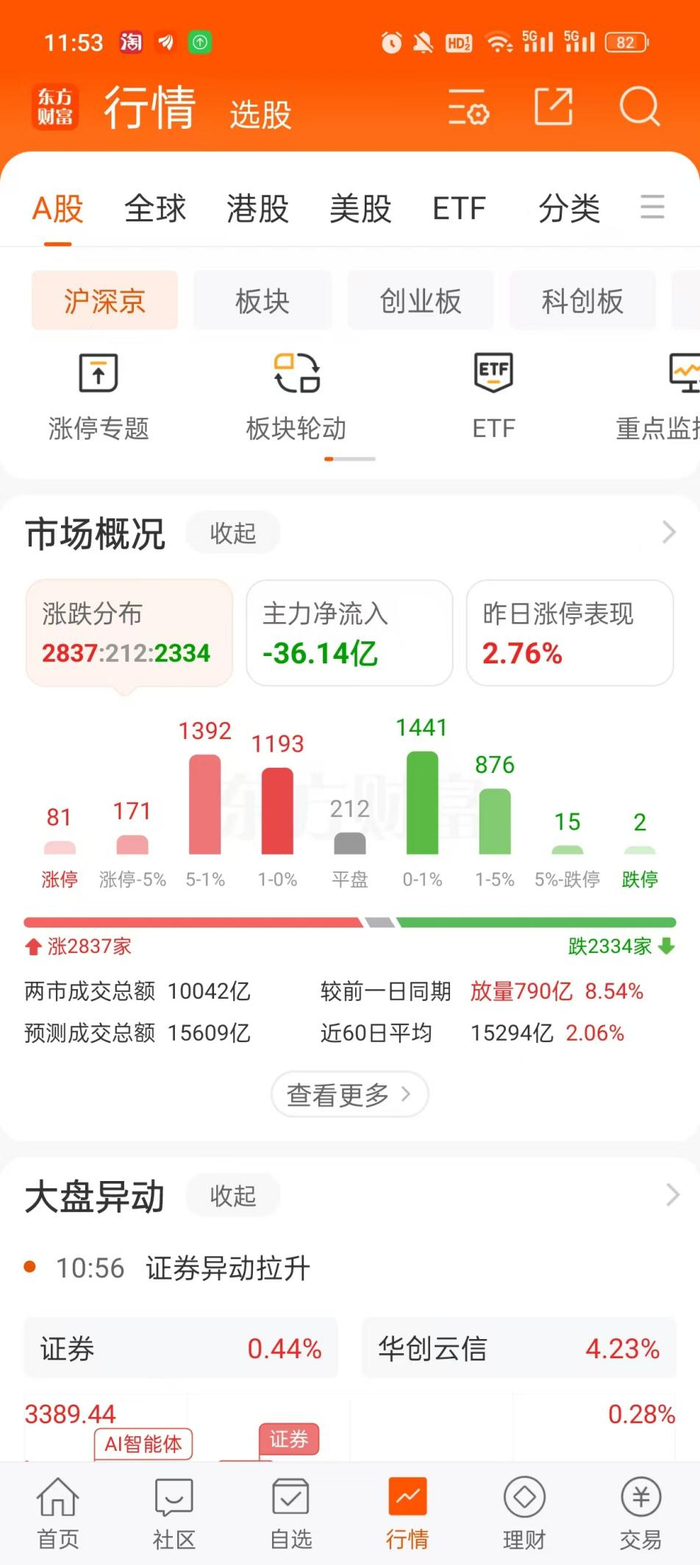Switch to the 选股 tab

point(260,114)
